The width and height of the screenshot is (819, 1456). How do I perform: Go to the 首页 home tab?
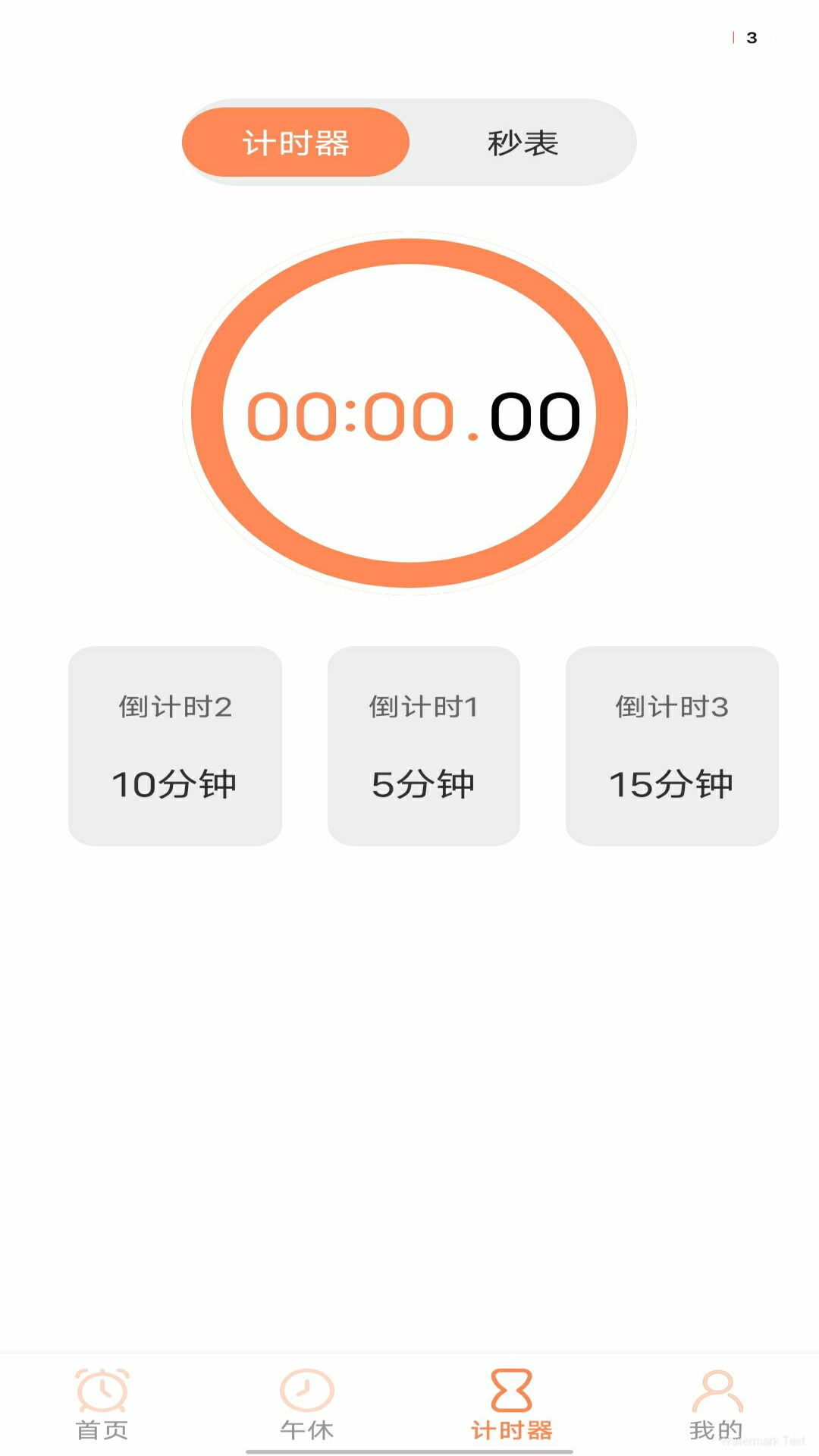coord(102,1404)
